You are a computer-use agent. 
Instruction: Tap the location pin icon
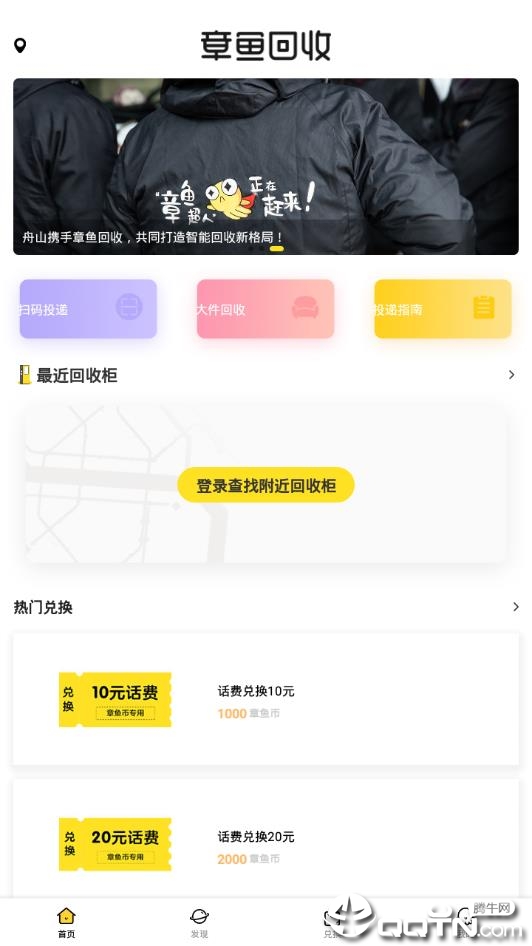(x=20, y=46)
